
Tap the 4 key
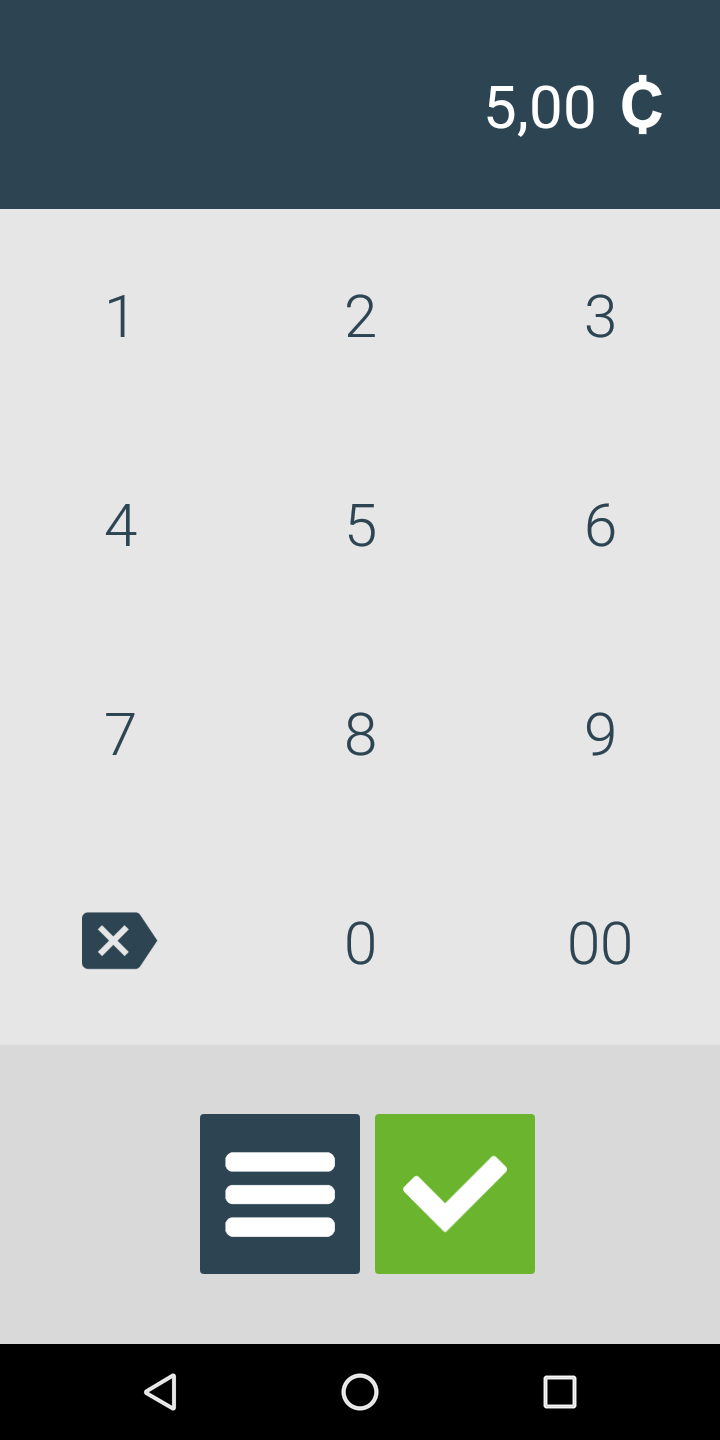pyautogui.click(x=120, y=525)
